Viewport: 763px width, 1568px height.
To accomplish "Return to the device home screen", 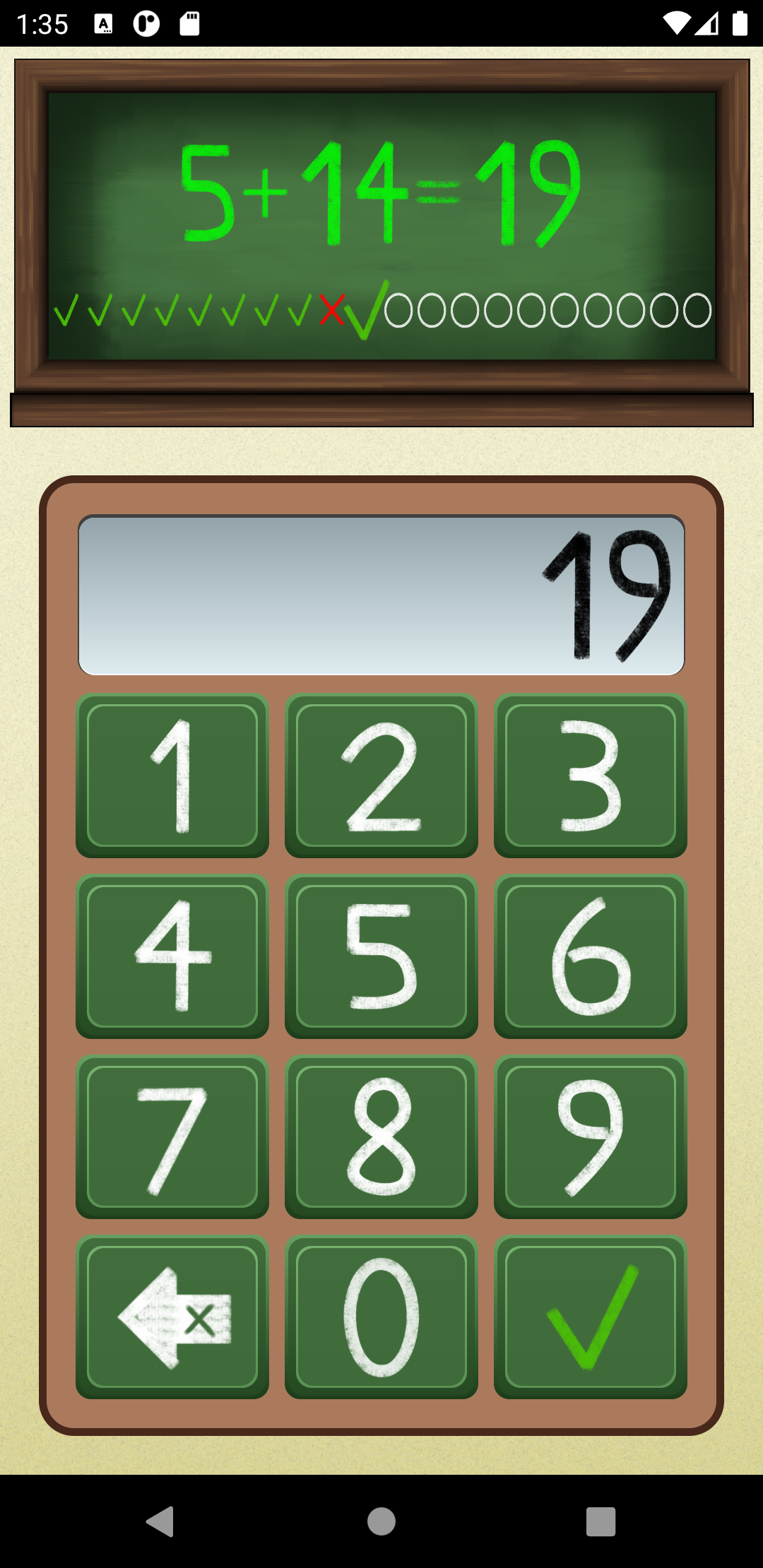I will 381,1521.
